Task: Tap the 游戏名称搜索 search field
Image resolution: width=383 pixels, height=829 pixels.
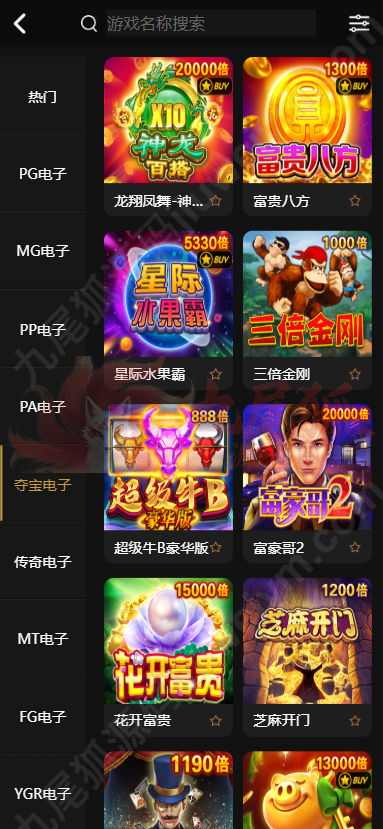Action: point(211,23)
